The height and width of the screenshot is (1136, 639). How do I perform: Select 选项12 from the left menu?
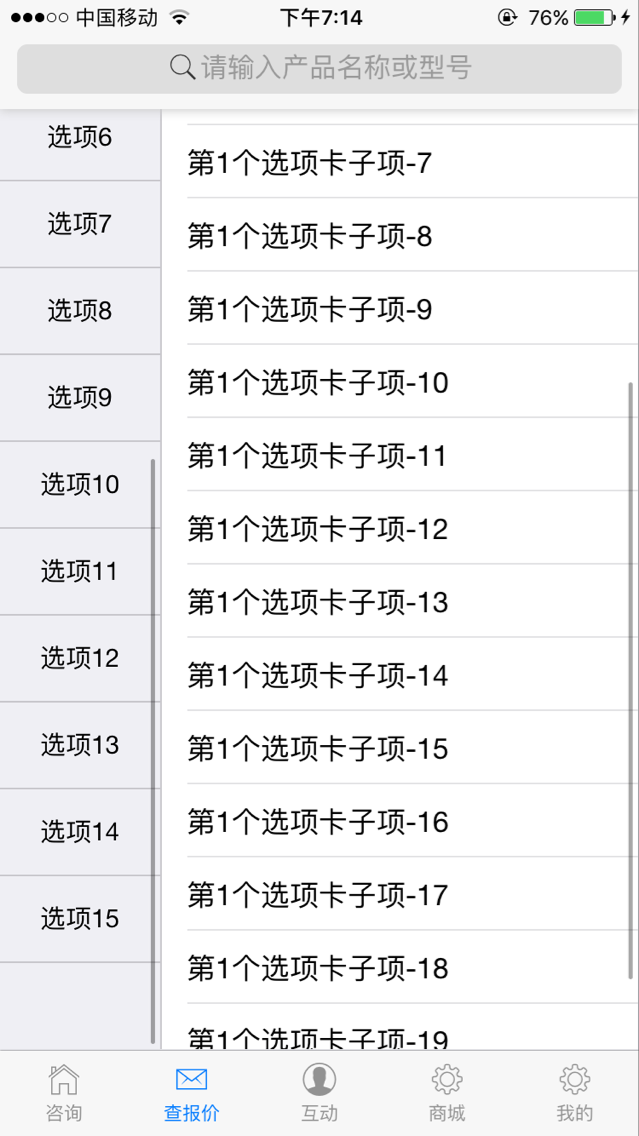point(80,659)
